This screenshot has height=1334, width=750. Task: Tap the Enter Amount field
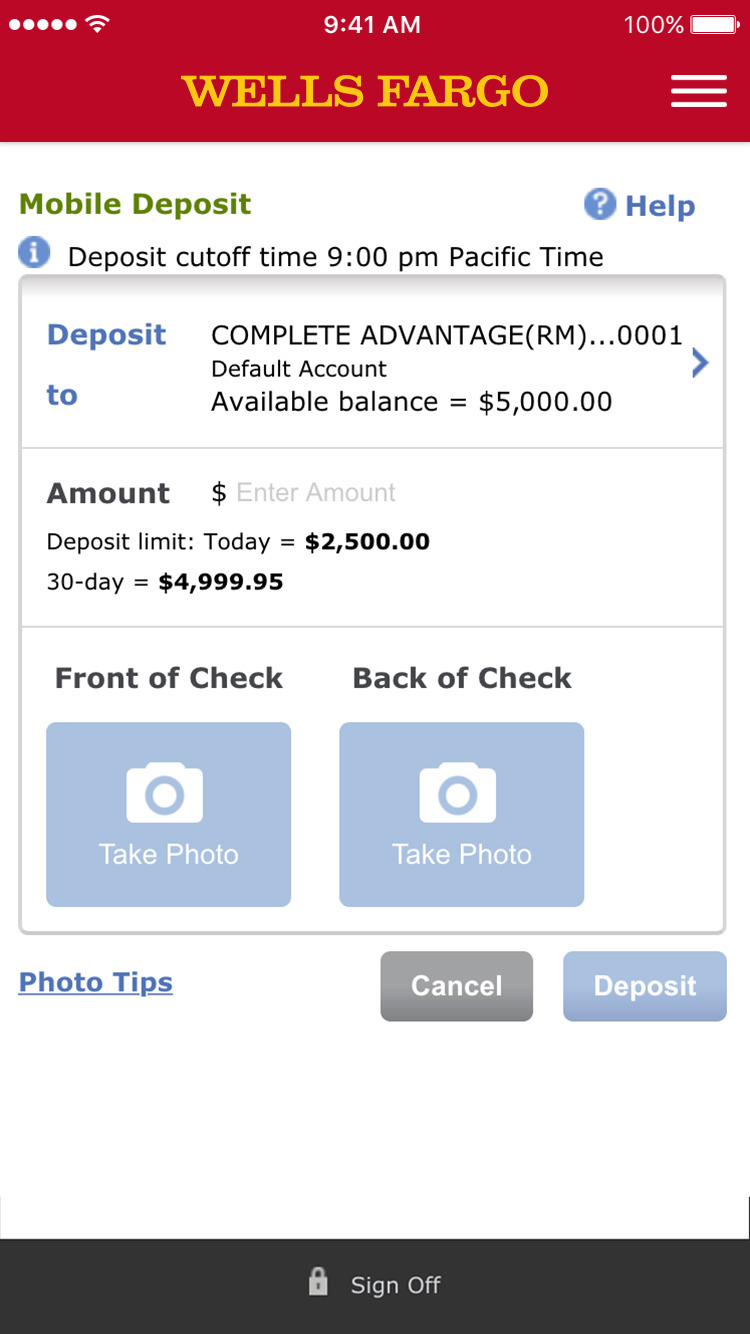click(x=316, y=493)
